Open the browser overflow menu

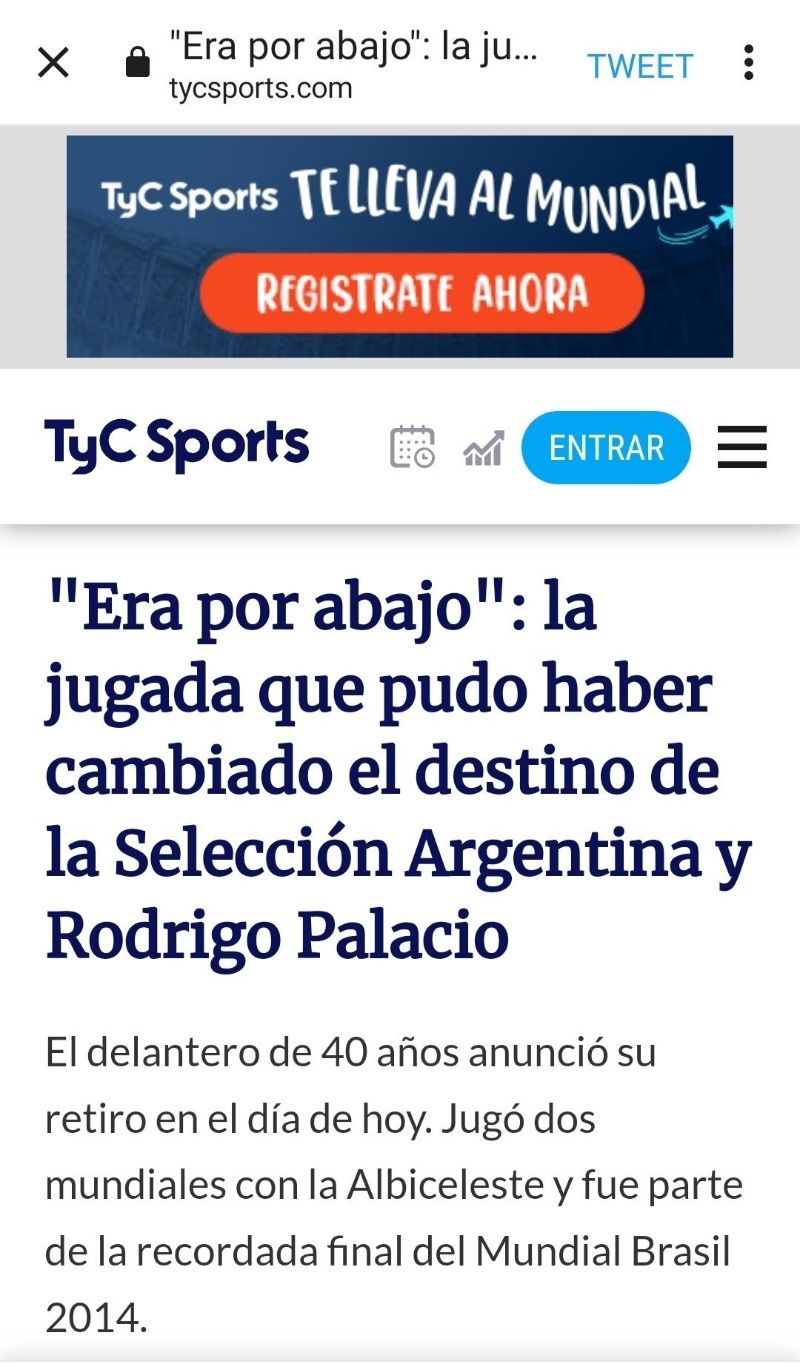[748, 64]
